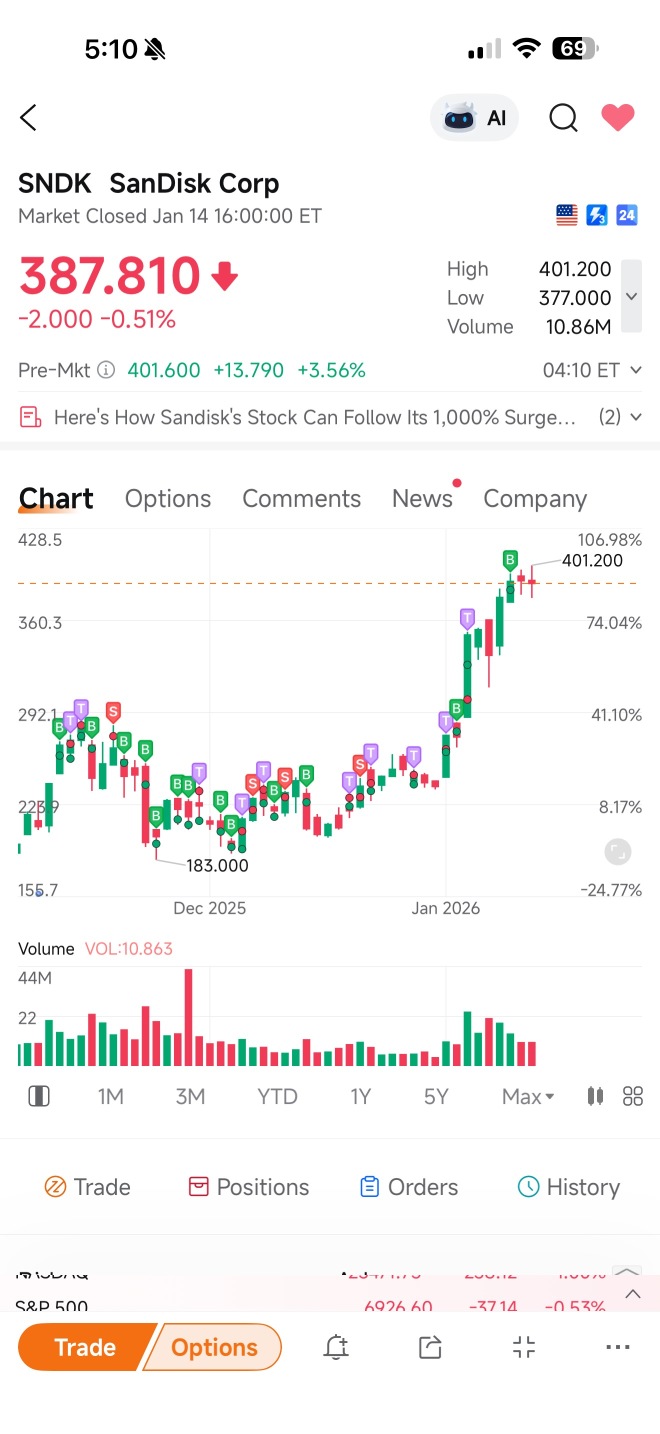
Task: Open the search magnifier icon
Action: pyautogui.click(x=563, y=118)
